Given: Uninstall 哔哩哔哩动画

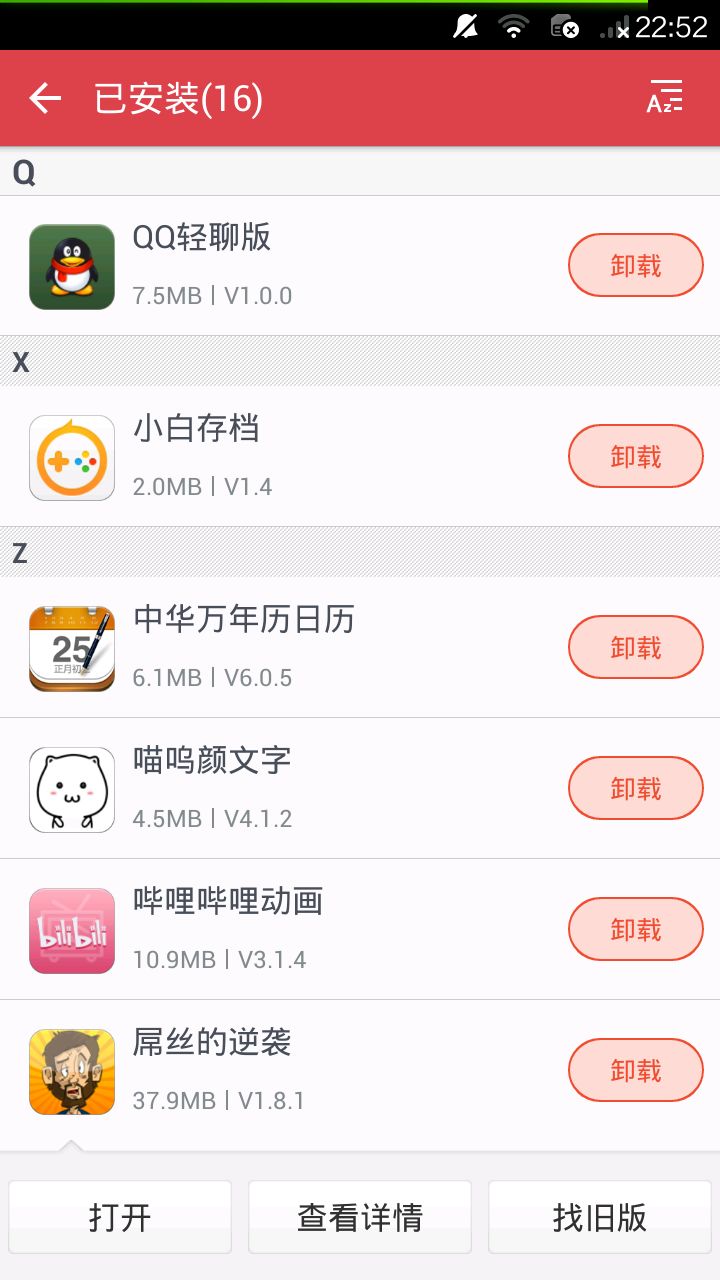Looking at the screenshot, I should pos(635,930).
